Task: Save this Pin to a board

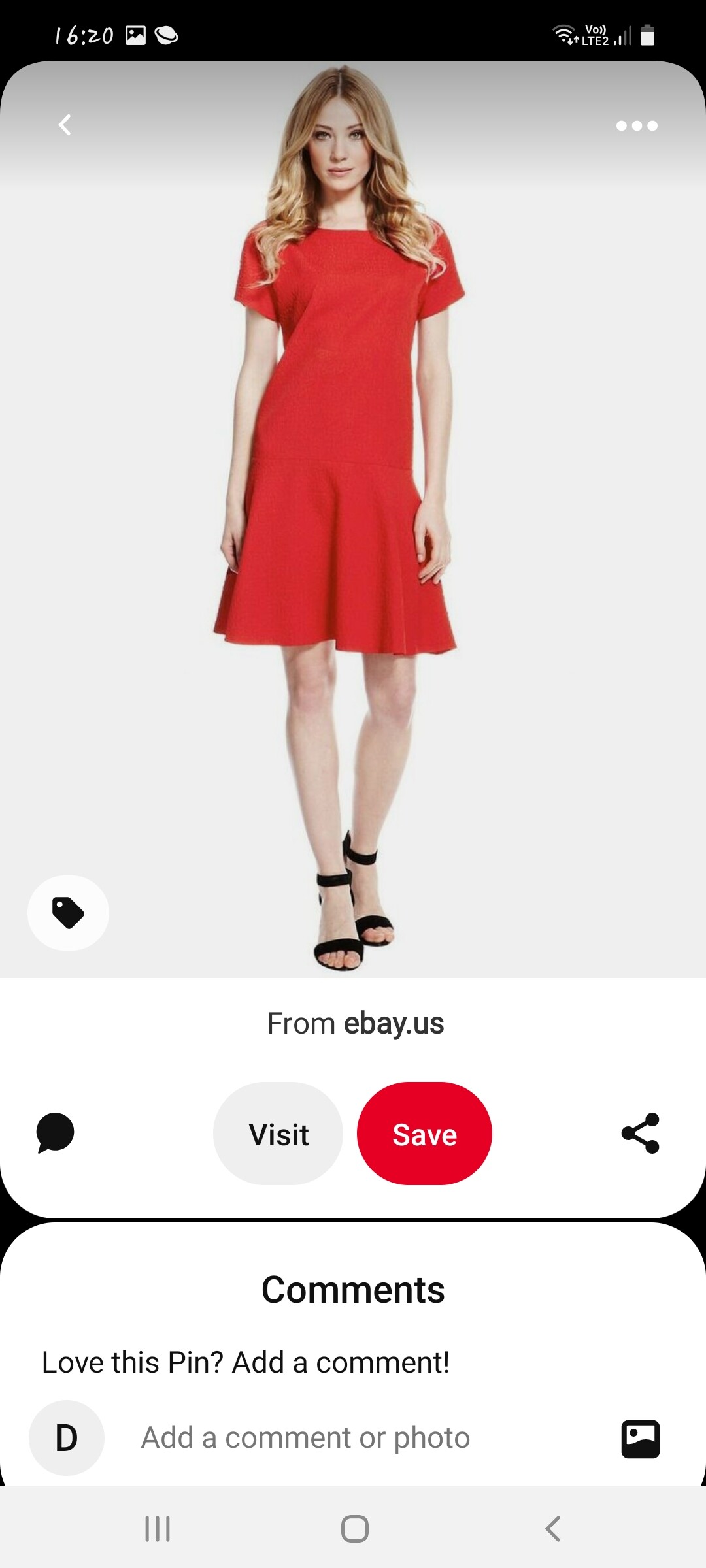Action: click(x=424, y=1134)
